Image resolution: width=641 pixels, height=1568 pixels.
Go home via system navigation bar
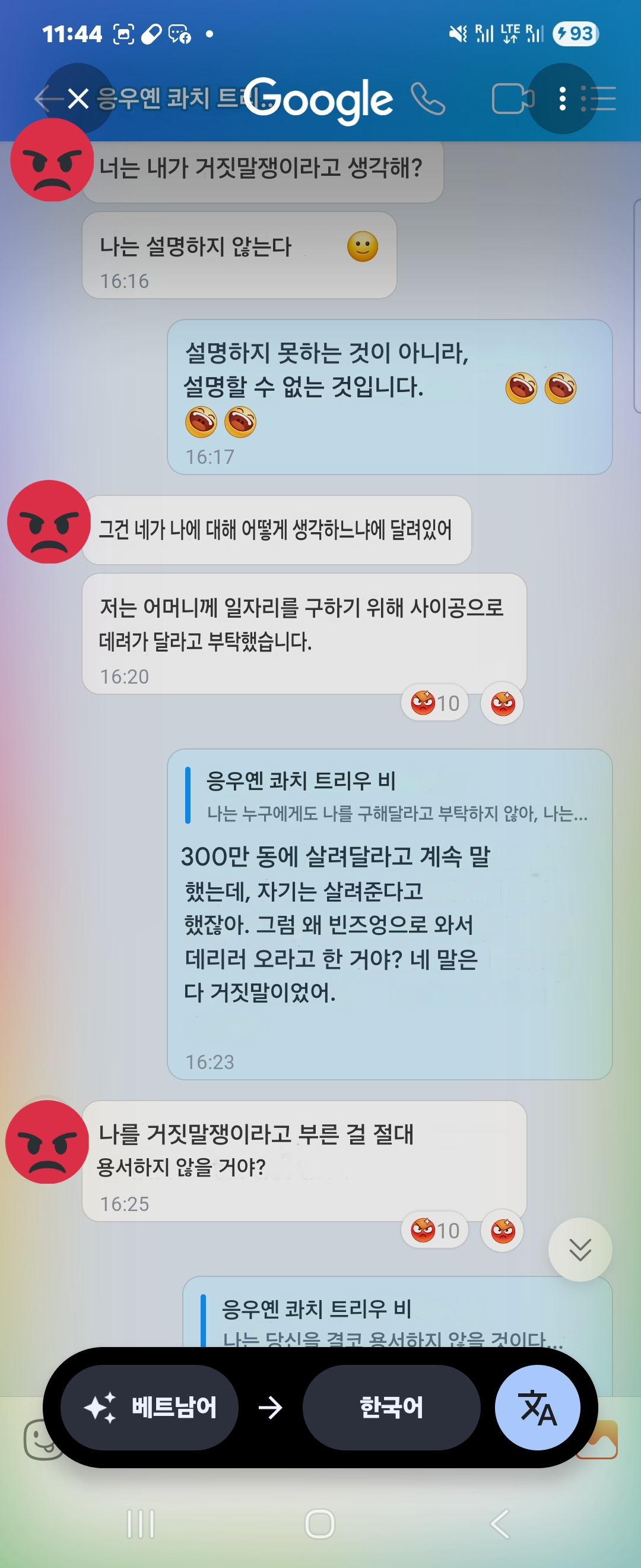click(x=320, y=1524)
